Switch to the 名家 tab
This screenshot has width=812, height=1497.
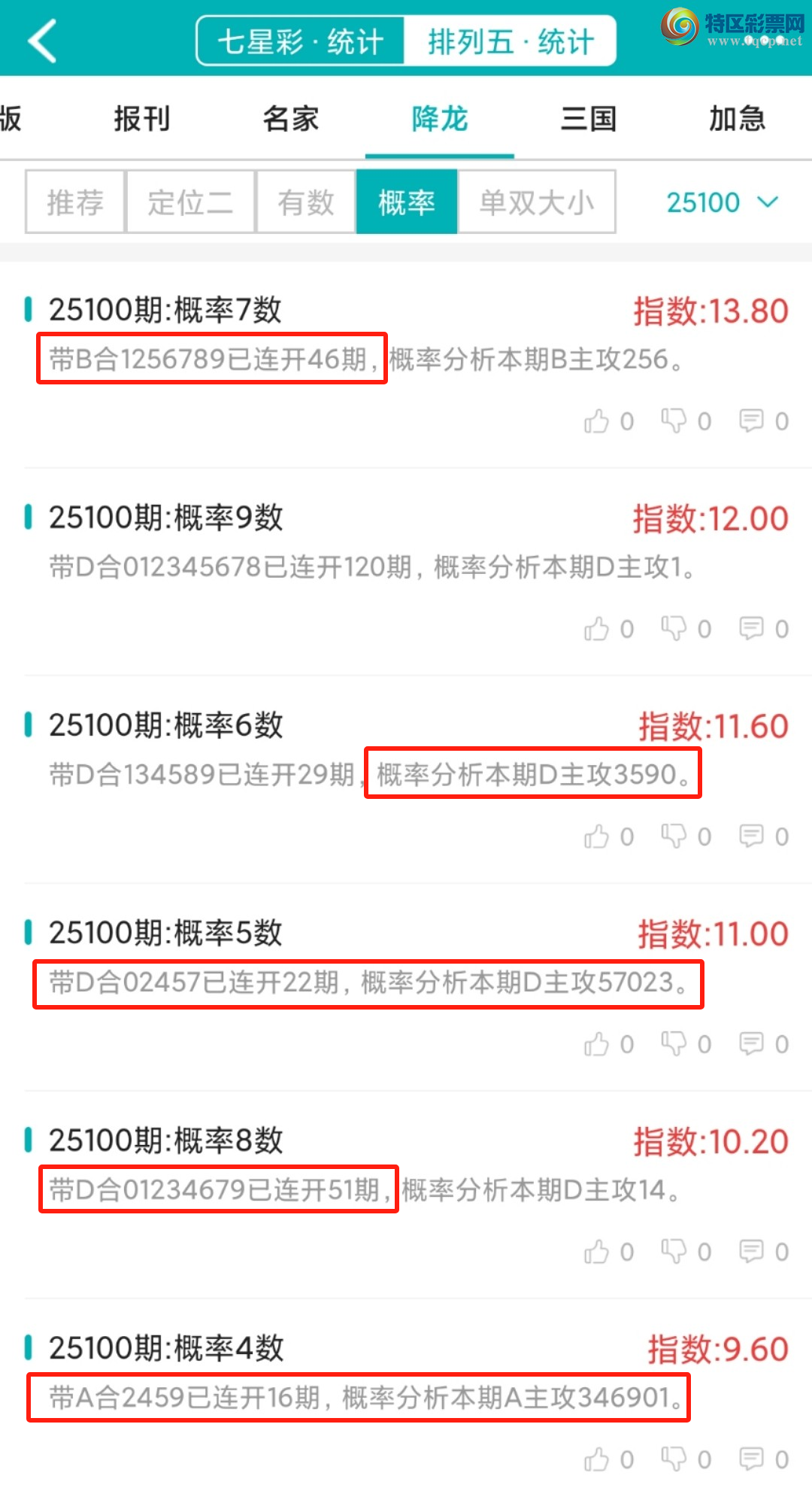click(x=291, y=119)
